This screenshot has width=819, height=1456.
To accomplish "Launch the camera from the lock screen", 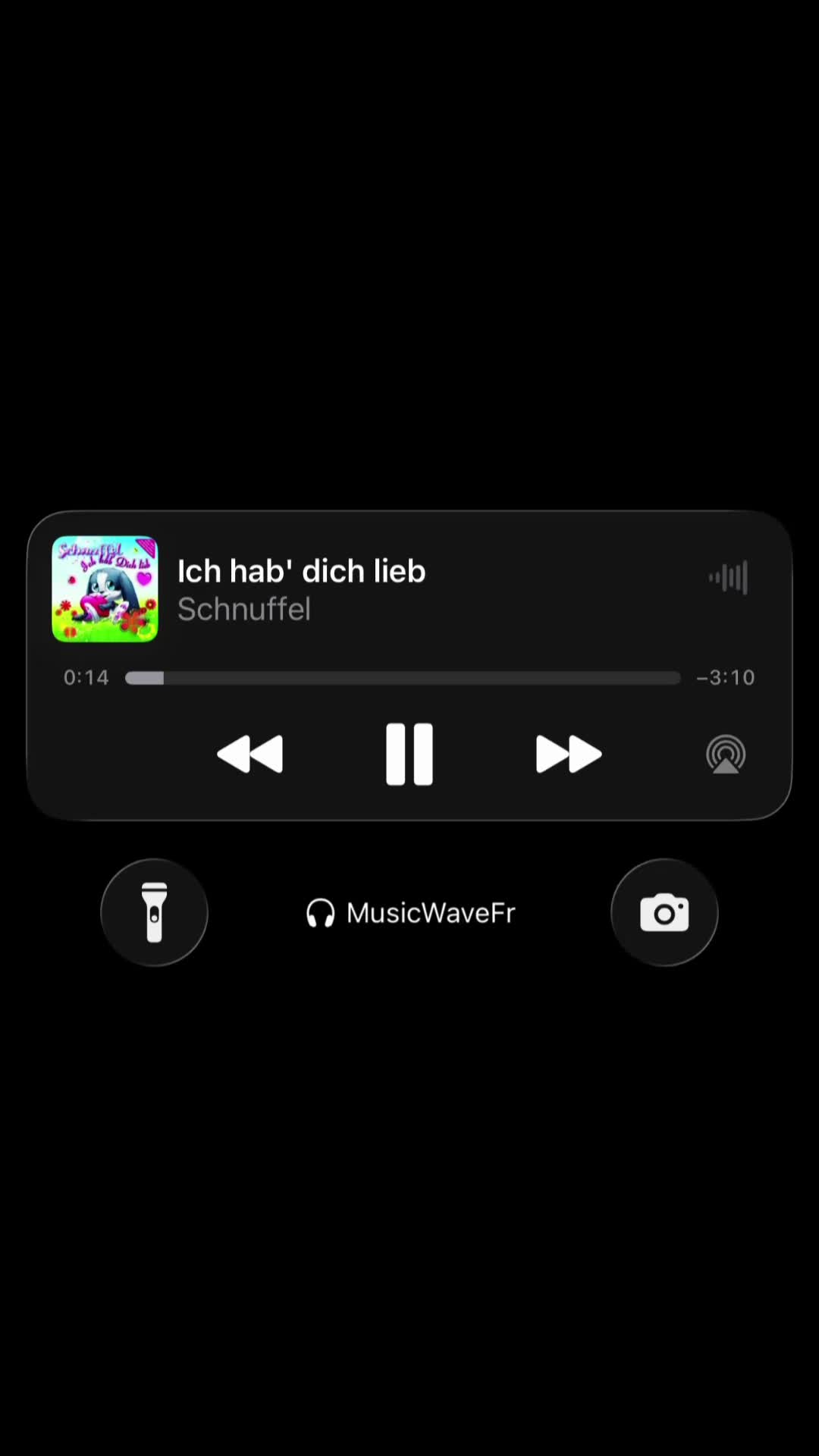I will click(x=664, y=912).
